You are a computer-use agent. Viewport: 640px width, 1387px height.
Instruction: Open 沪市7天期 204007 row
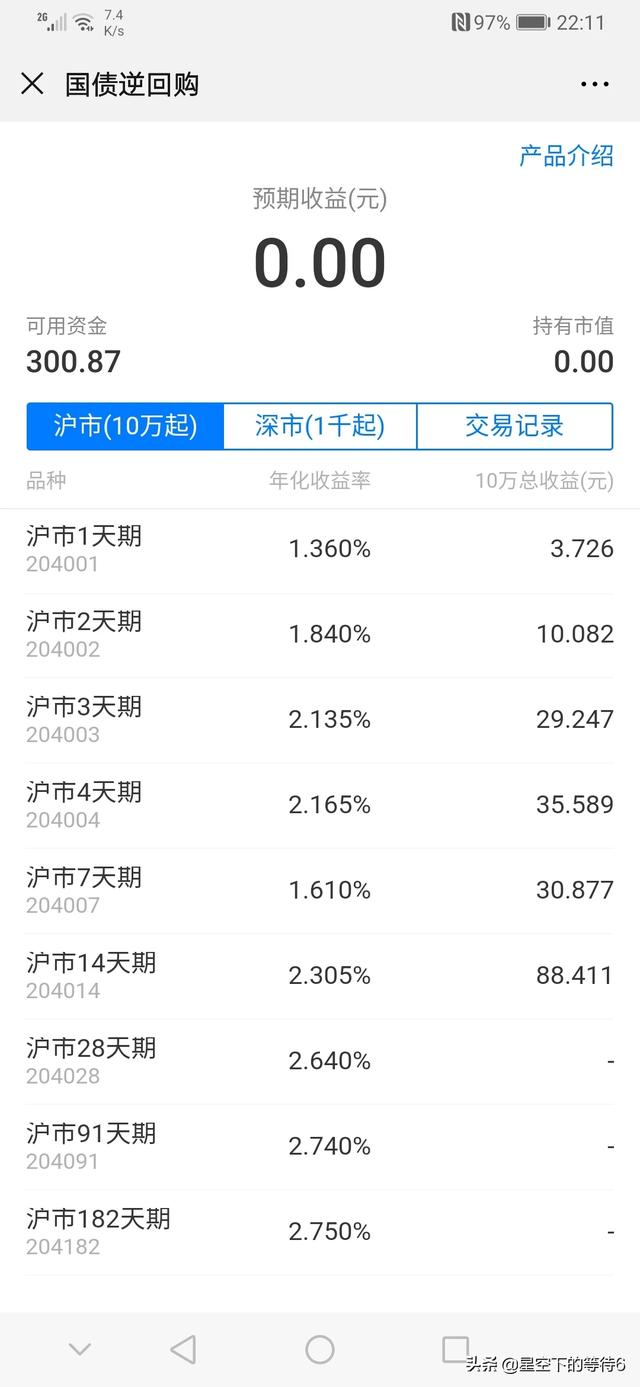point(320,891)
